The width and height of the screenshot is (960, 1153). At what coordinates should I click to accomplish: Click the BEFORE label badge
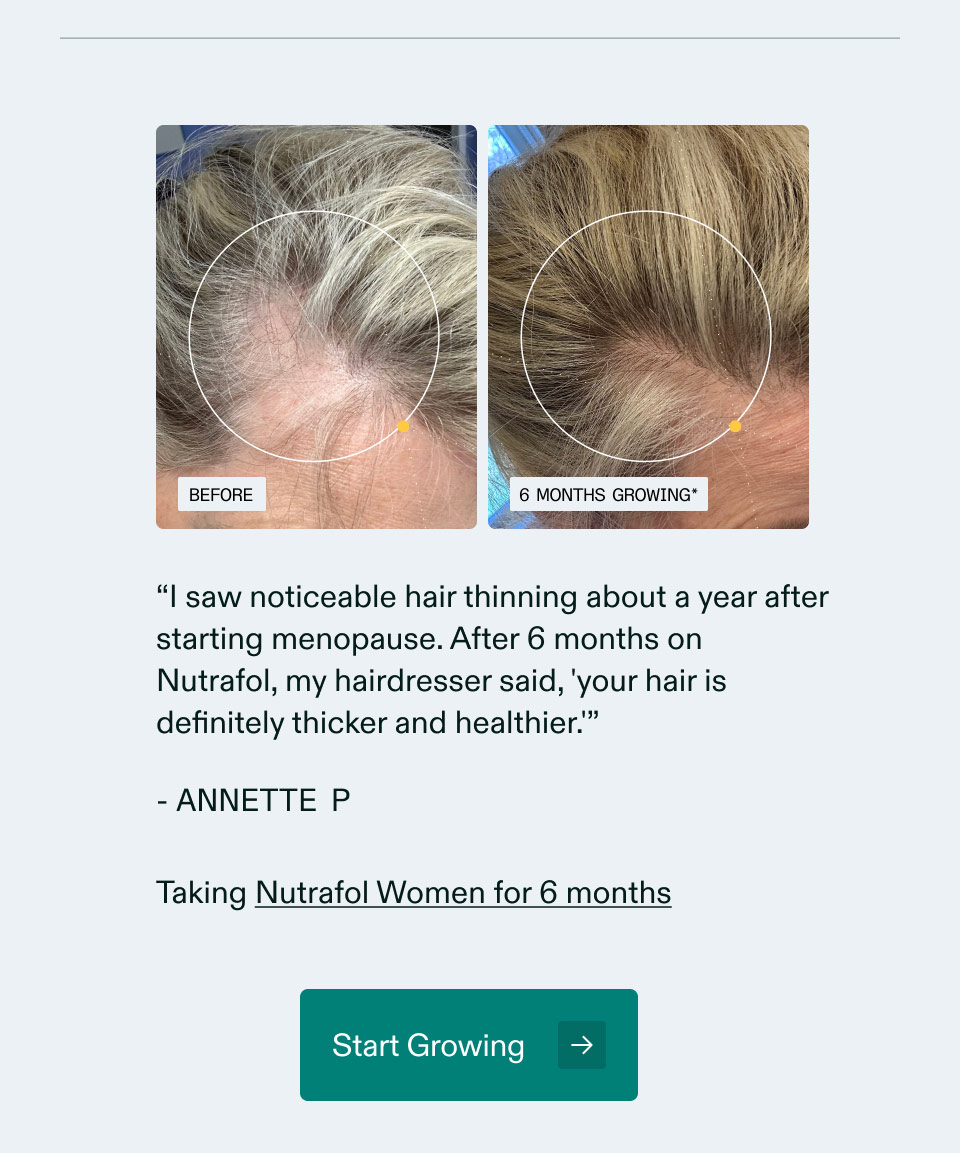click(221, 494)
